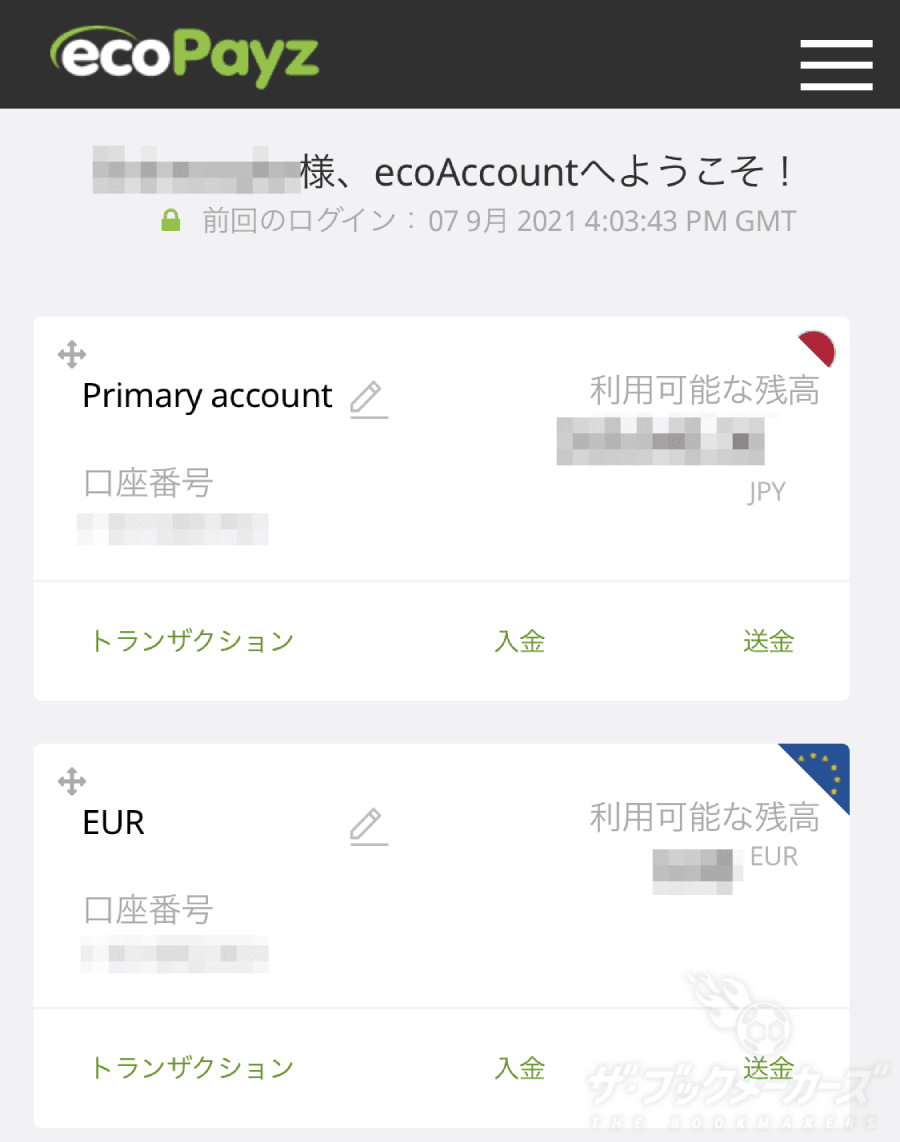Open トランザクション for the Primary account
This screenshot has height=1142, width=900.
pyautogui.click(x=191, y=641)
